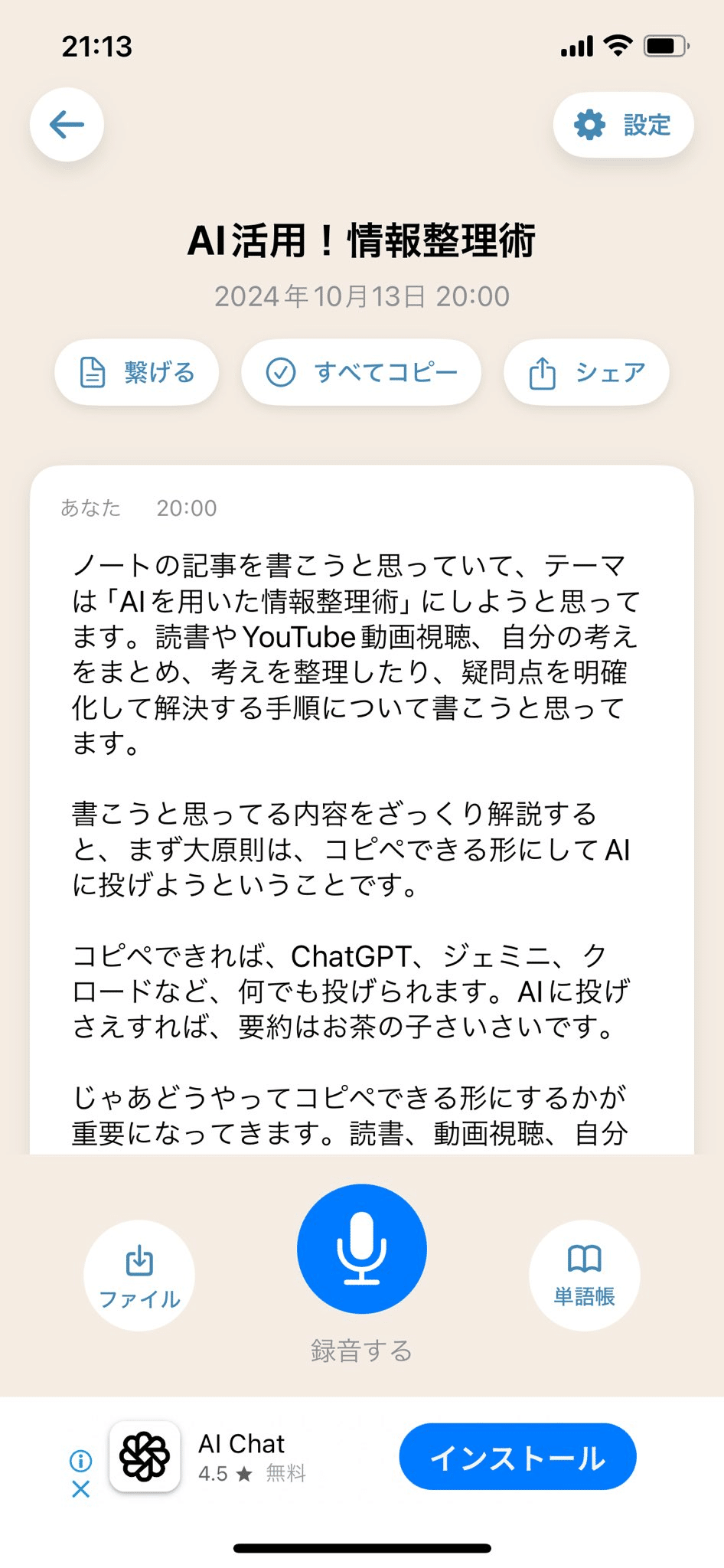Start recording with the microphone button

point(362,1249)
